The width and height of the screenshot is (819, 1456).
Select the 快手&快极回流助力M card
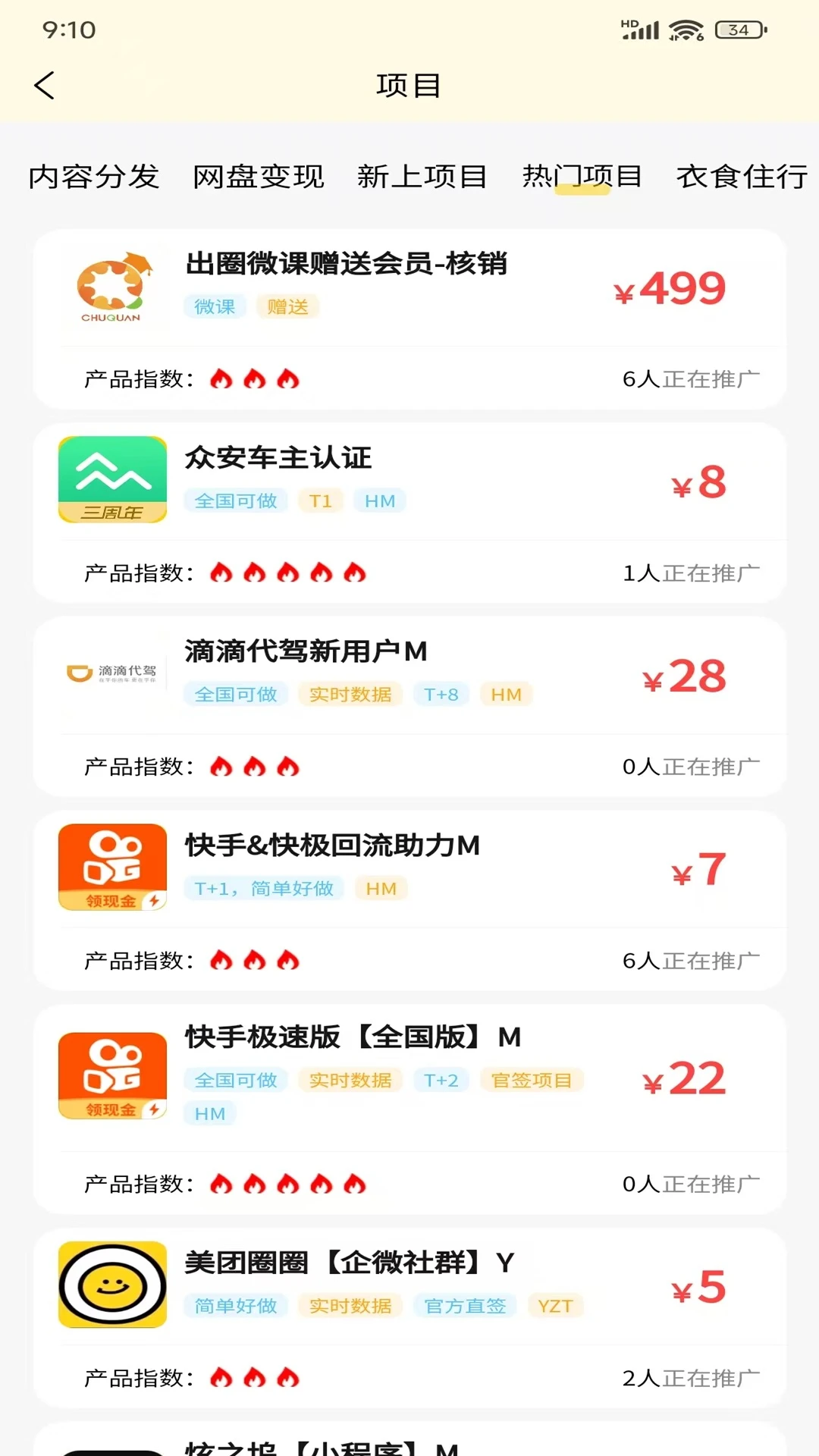[409, 868]
